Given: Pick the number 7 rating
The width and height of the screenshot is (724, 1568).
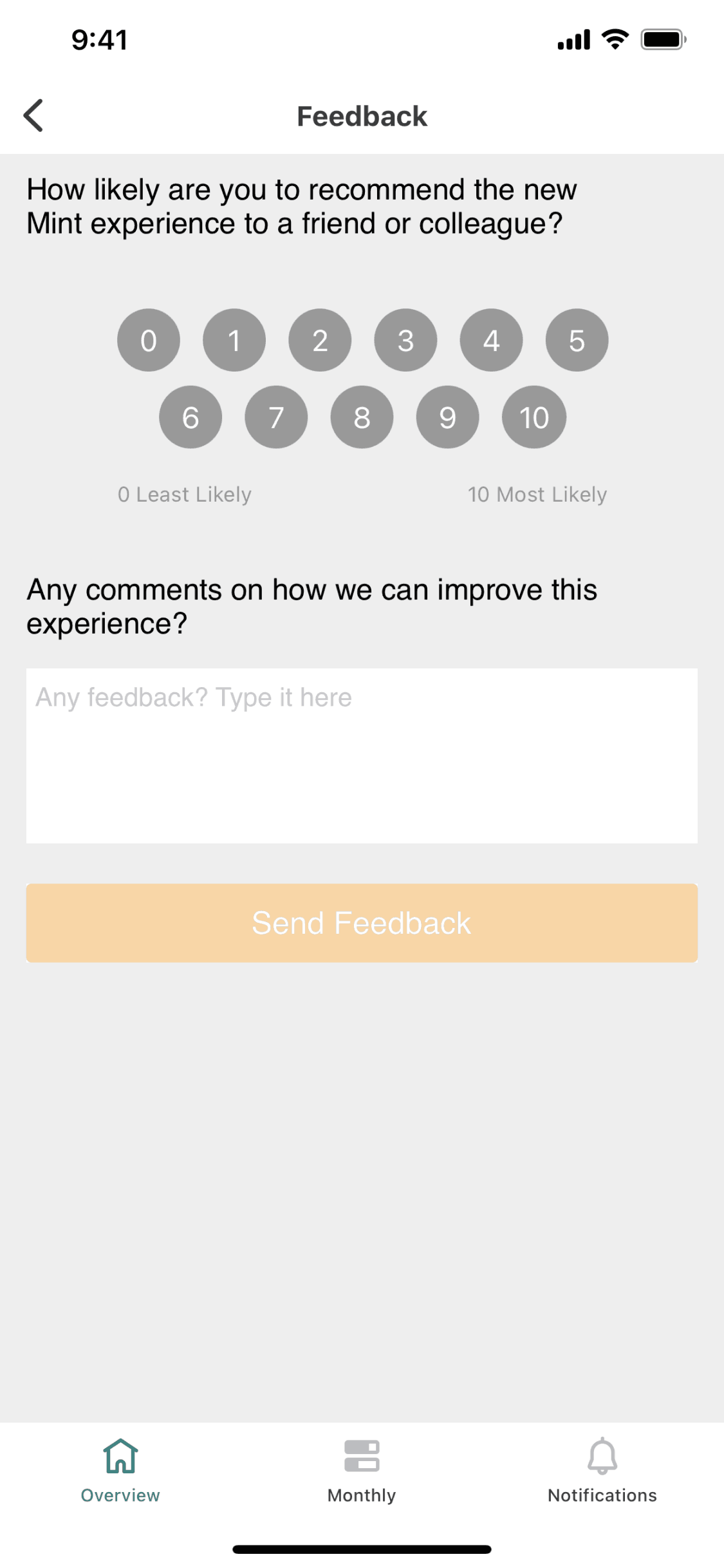Looking at the screenshot, I should [x=276, y=417].
